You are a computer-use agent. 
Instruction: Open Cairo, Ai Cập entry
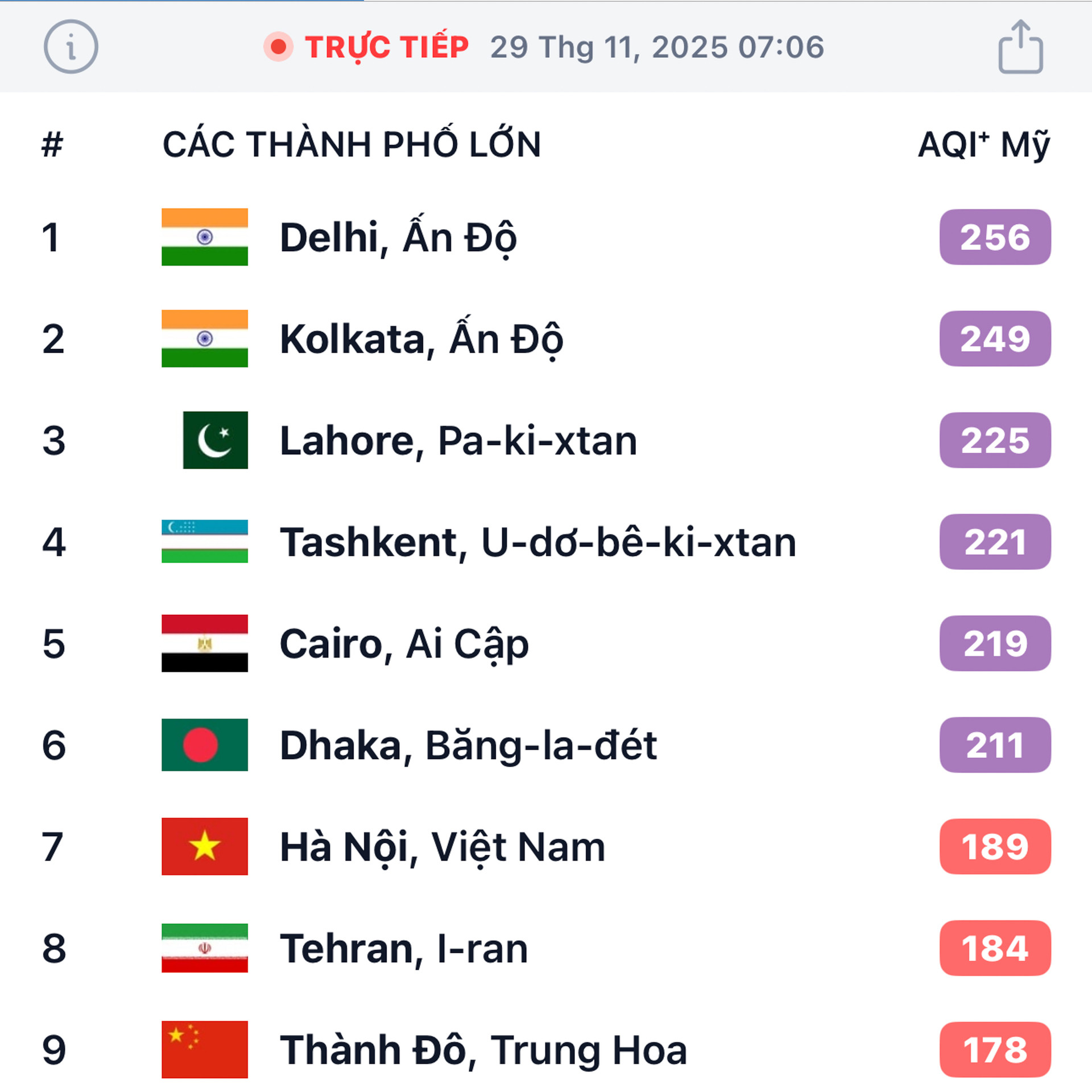click(x=404, y=644)
